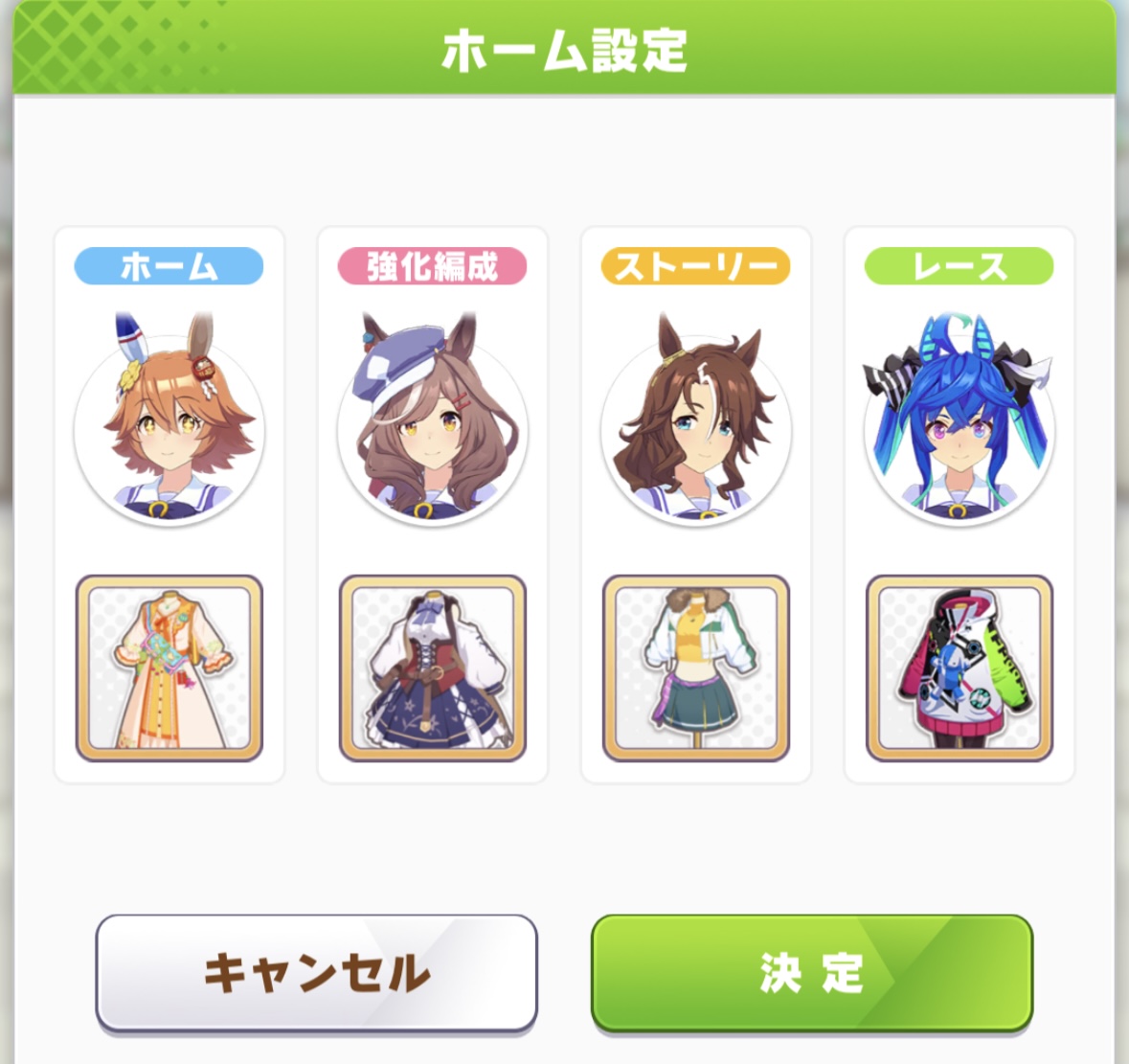Confirm settings with 決定 button
The image size is (1129, 1064).
coord(811,972)
